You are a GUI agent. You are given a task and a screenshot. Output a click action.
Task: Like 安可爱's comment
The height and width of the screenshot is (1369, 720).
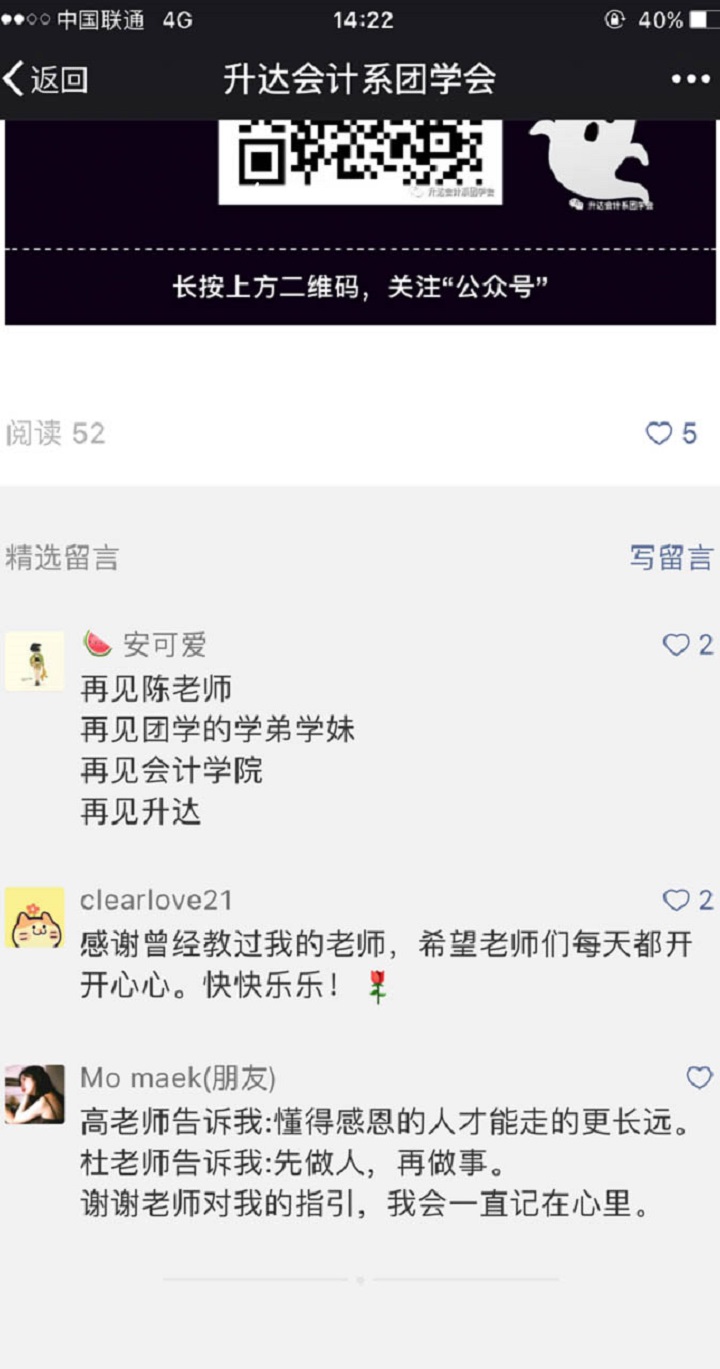click(678, 645)
